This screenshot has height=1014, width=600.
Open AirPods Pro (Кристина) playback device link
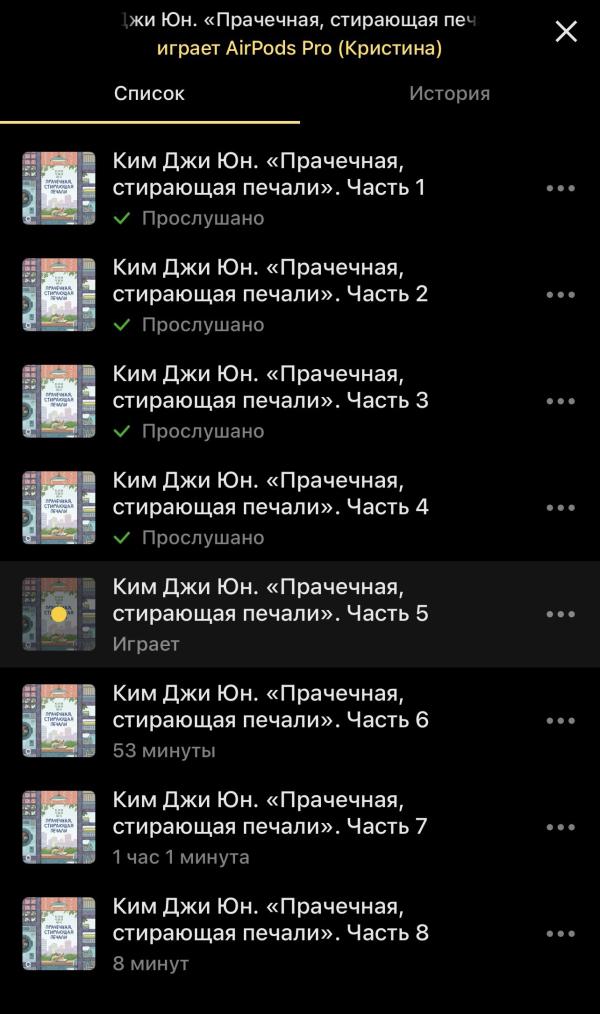[299, 48]
